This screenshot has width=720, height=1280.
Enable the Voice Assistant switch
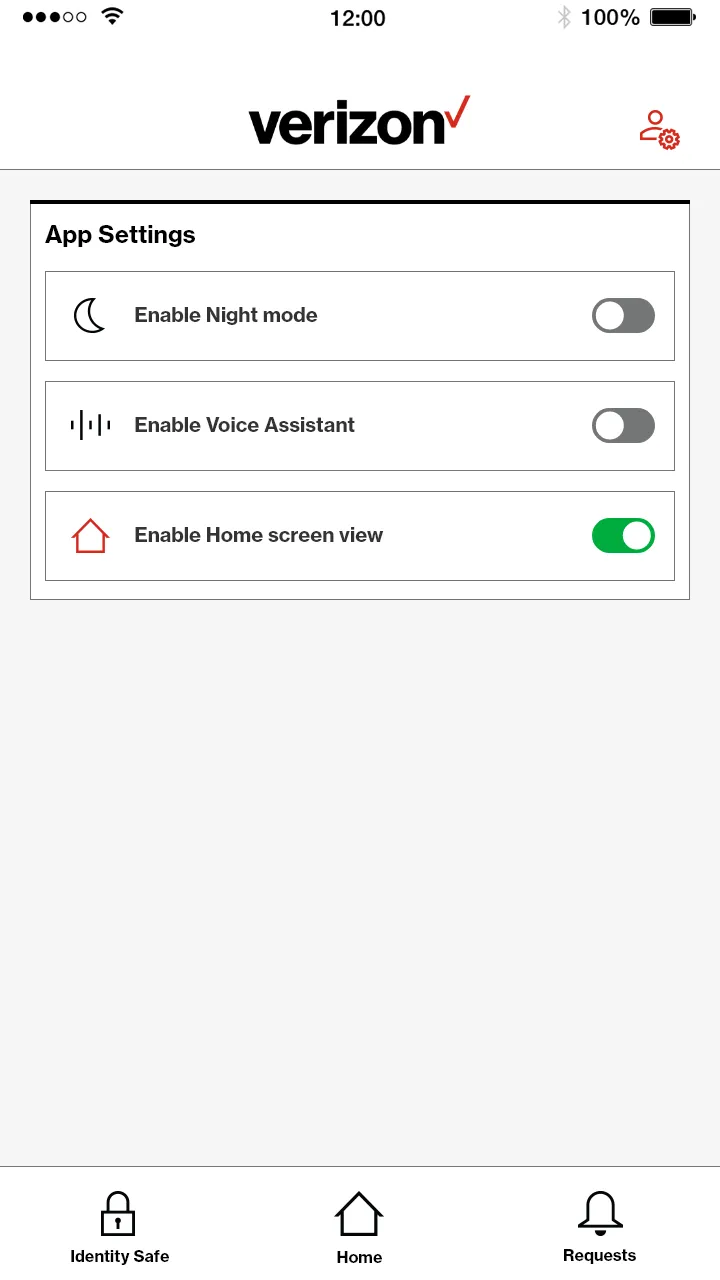623,426
